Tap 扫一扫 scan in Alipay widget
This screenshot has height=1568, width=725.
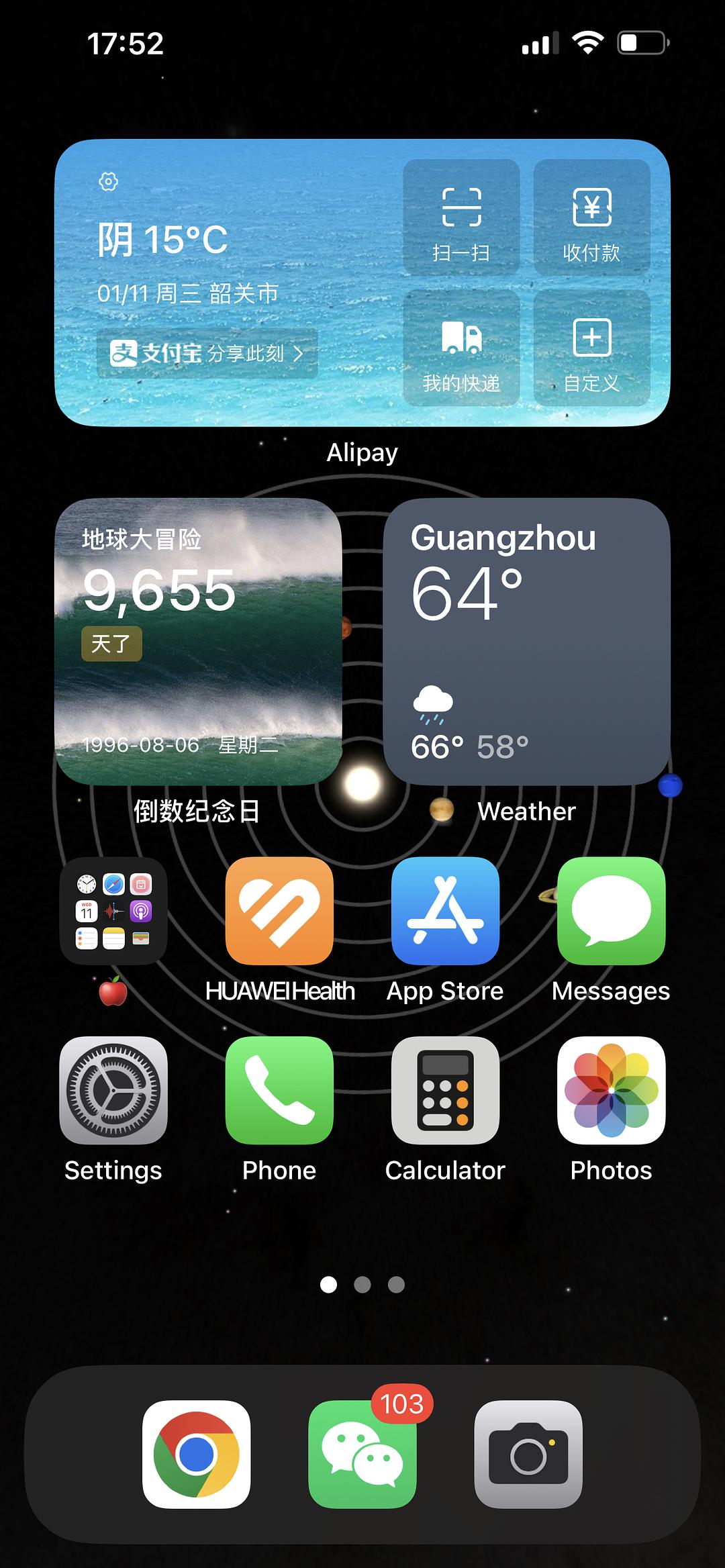tap(461, 218)
